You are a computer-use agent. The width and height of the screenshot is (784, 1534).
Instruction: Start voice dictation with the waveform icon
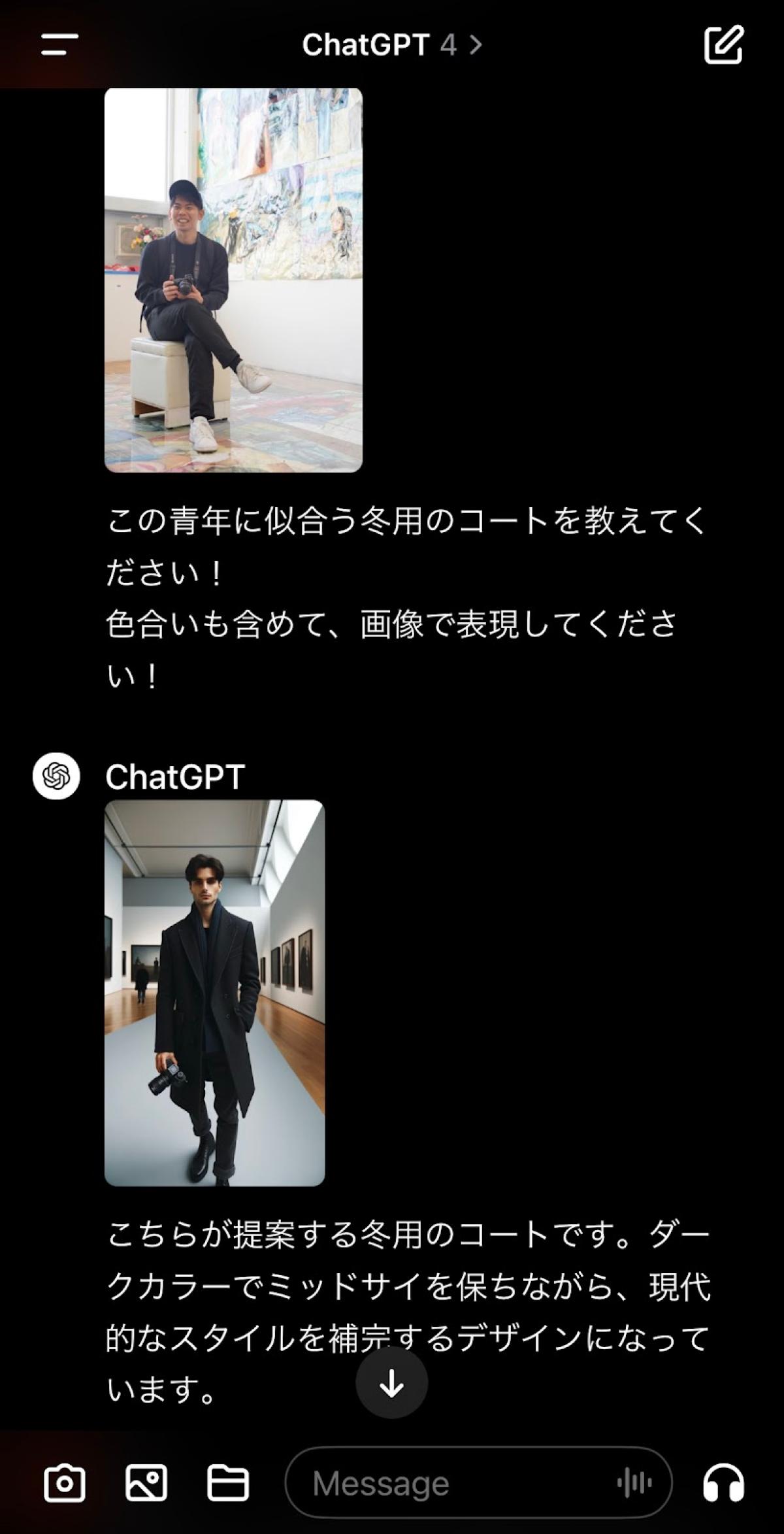click(634, 1483)
